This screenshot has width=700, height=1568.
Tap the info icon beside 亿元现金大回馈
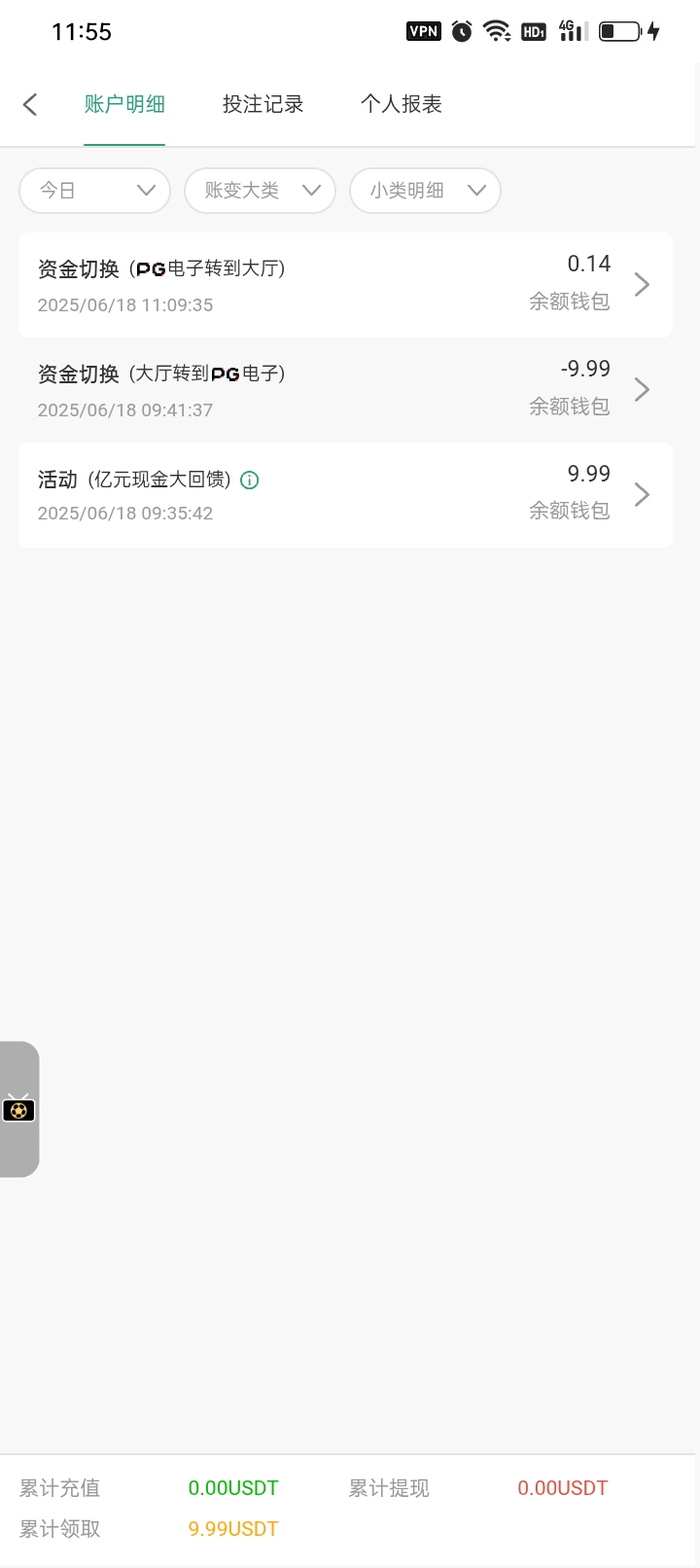tap(250, 480)
